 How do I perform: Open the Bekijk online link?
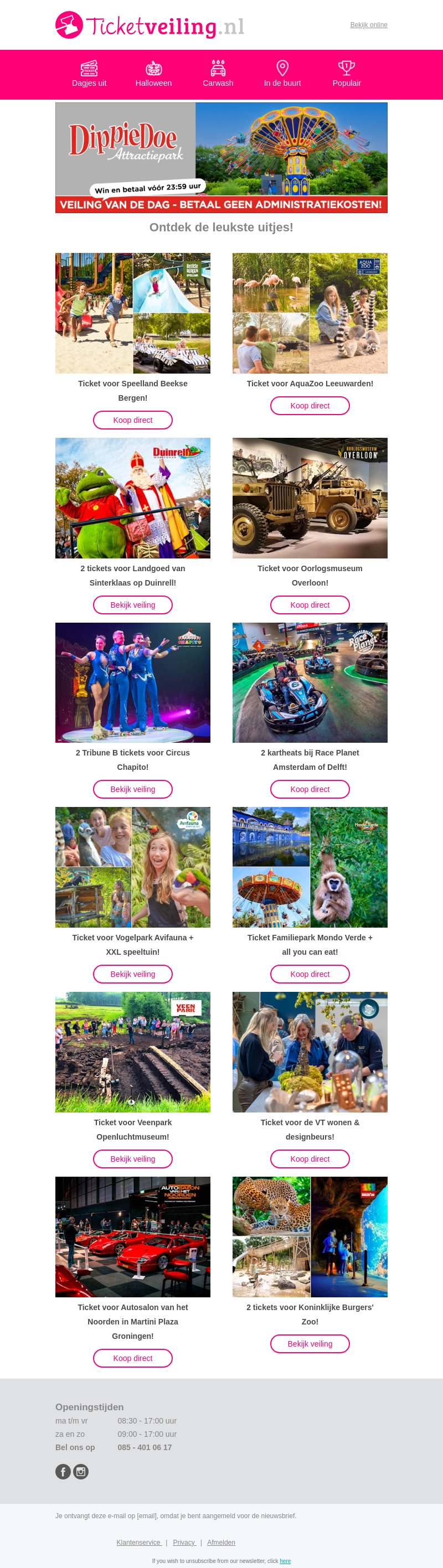pos(368,25)
